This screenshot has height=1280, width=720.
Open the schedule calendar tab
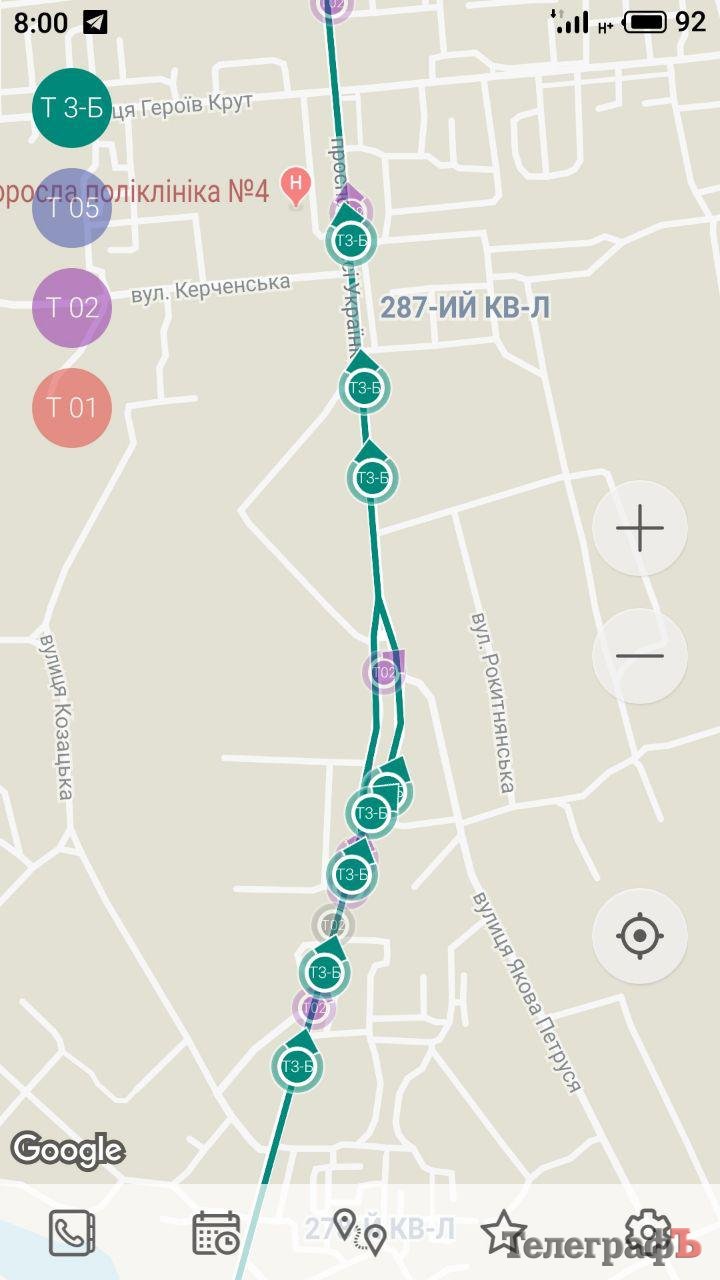pos(216,1232)
